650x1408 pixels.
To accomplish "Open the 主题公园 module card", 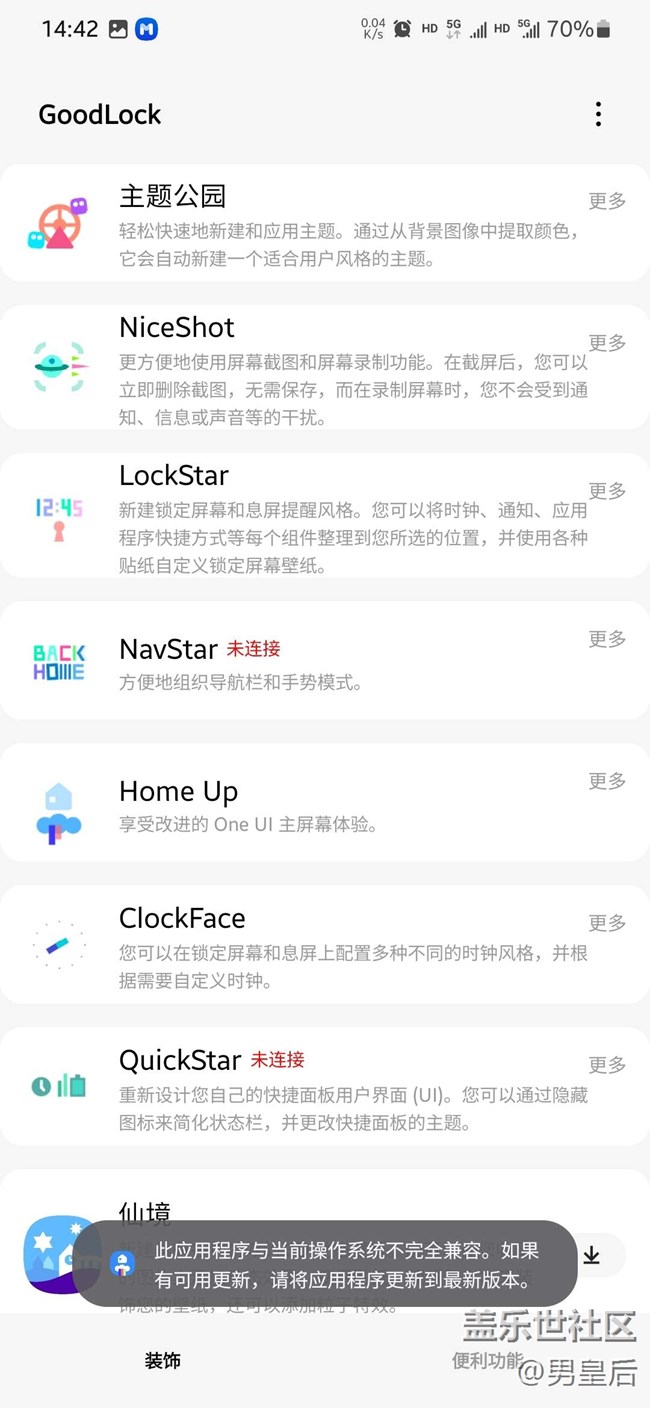I will click(325, 223).
